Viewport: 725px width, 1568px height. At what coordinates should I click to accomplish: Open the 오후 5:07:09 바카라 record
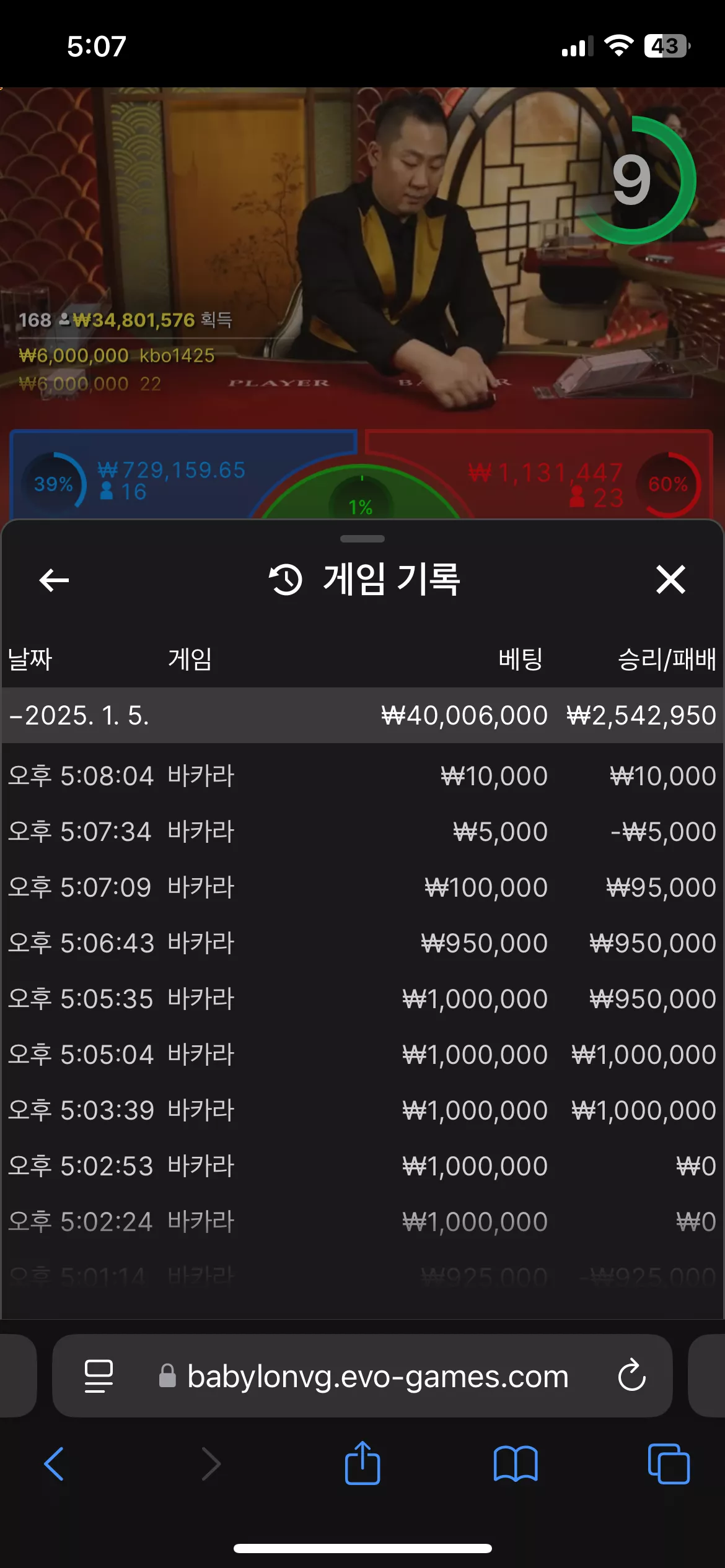362,887
